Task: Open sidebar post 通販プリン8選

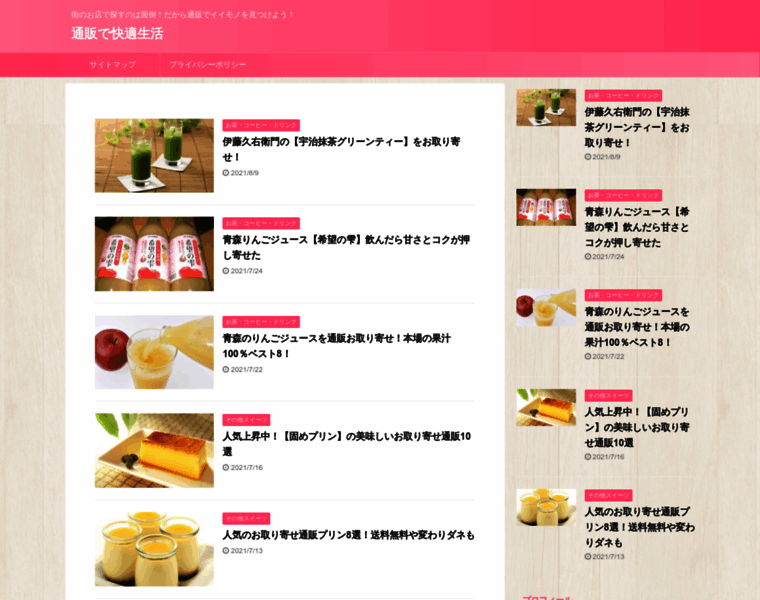Action: 639,527
